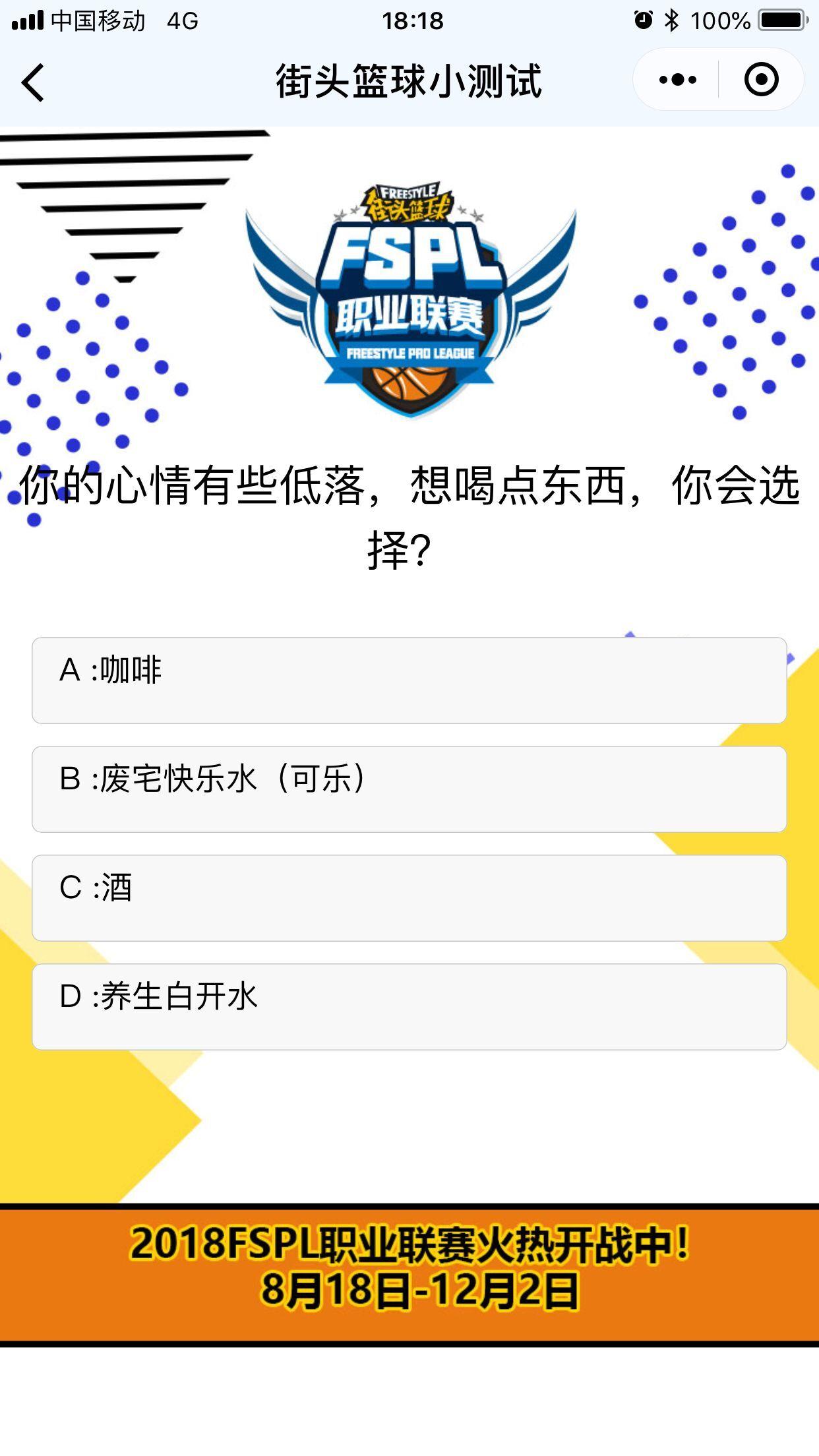Screen dimensions: 819x1456
Task: Go back using the top-left arrow
Action: point(33,82)
